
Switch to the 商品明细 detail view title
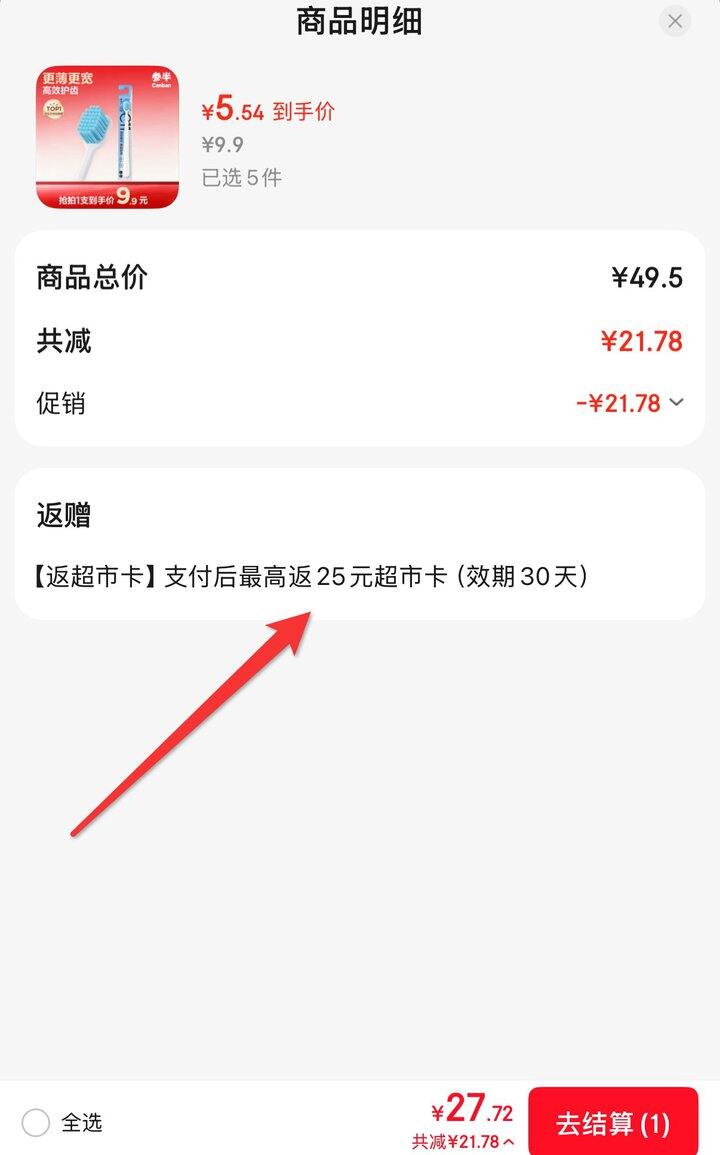[x=359, y=22]
